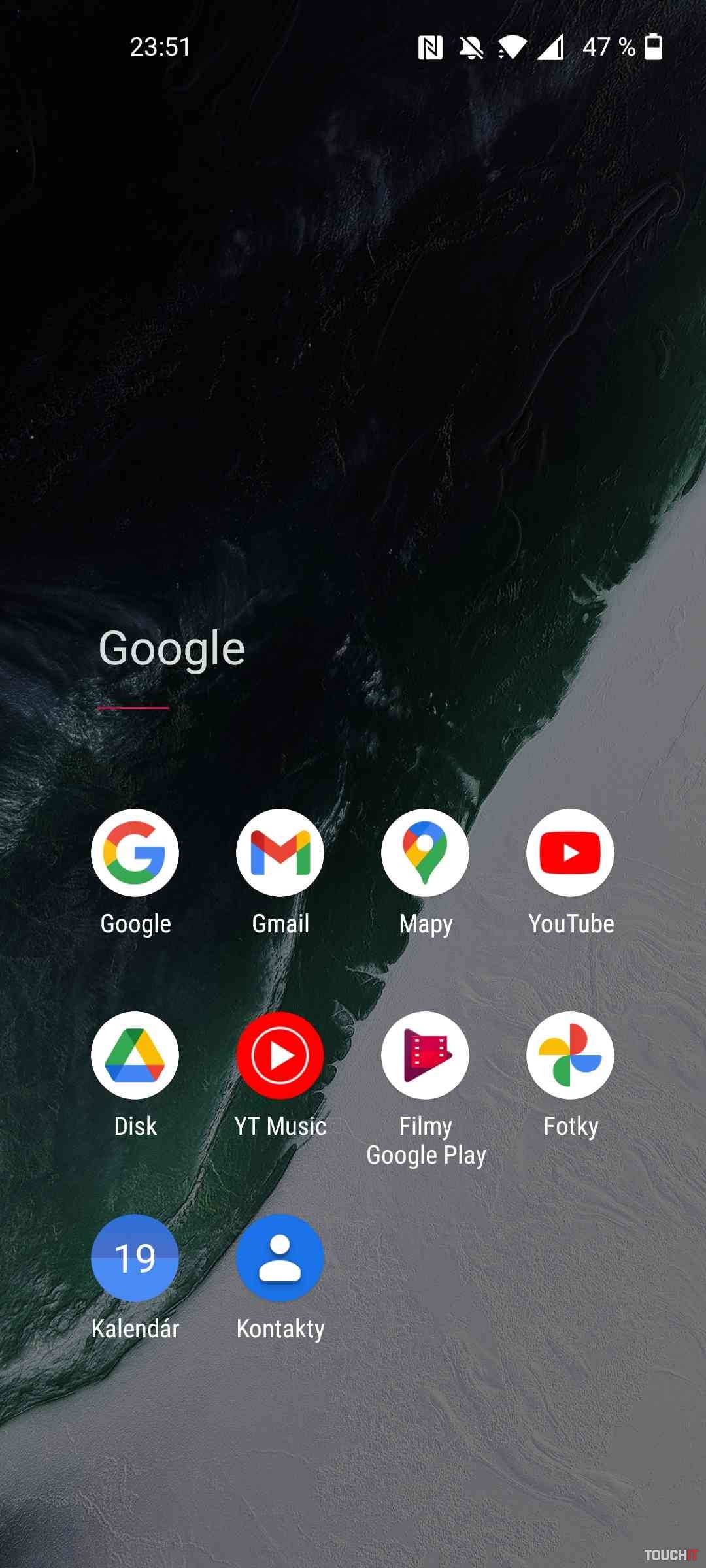This screenshot has height=1568, width=706.
Task: Launch the YouTube app
Action: coord(570,853)
